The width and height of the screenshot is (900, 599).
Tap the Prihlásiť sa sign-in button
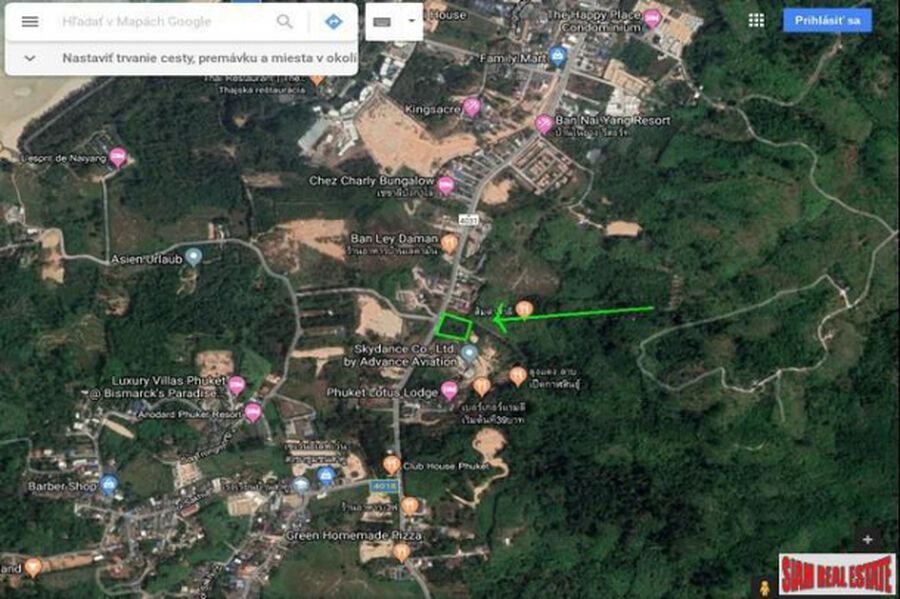827,20
